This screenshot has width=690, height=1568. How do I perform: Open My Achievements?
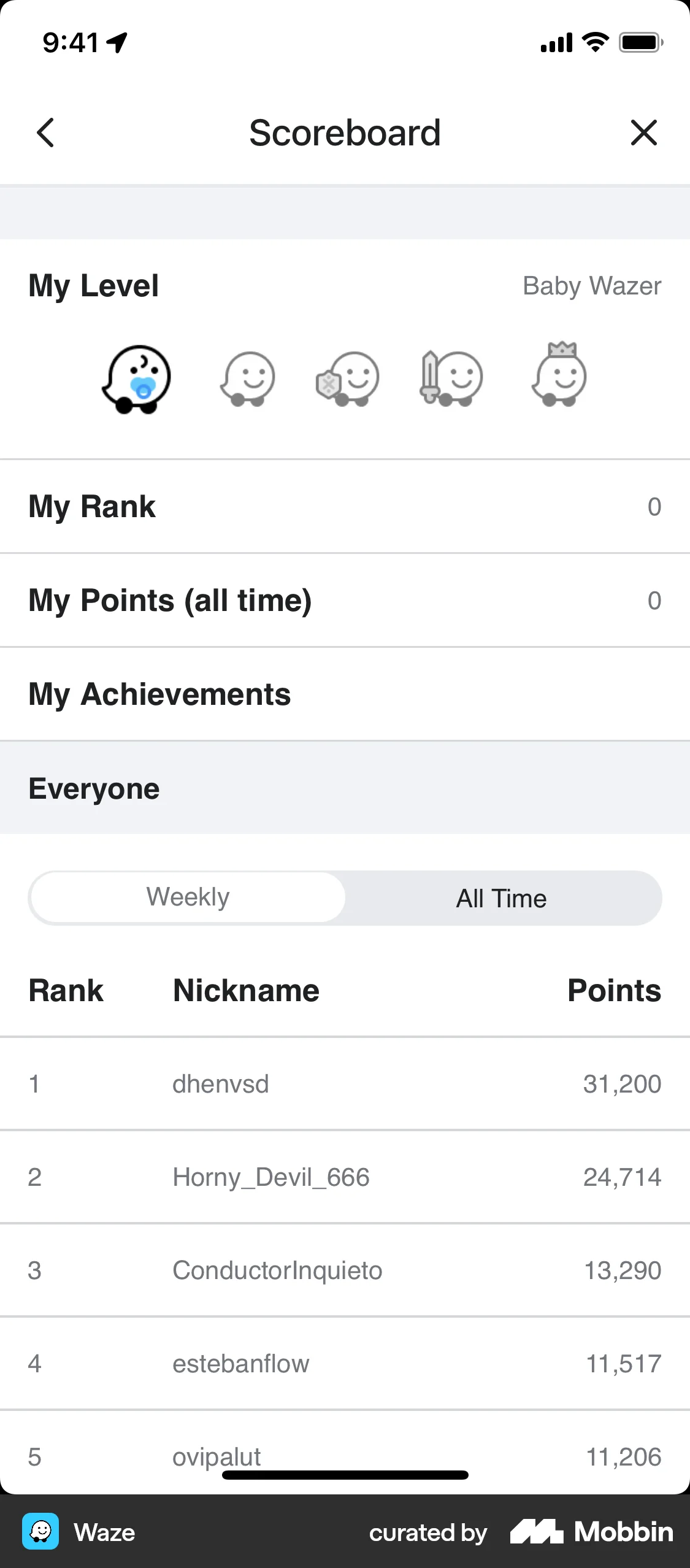345,693
